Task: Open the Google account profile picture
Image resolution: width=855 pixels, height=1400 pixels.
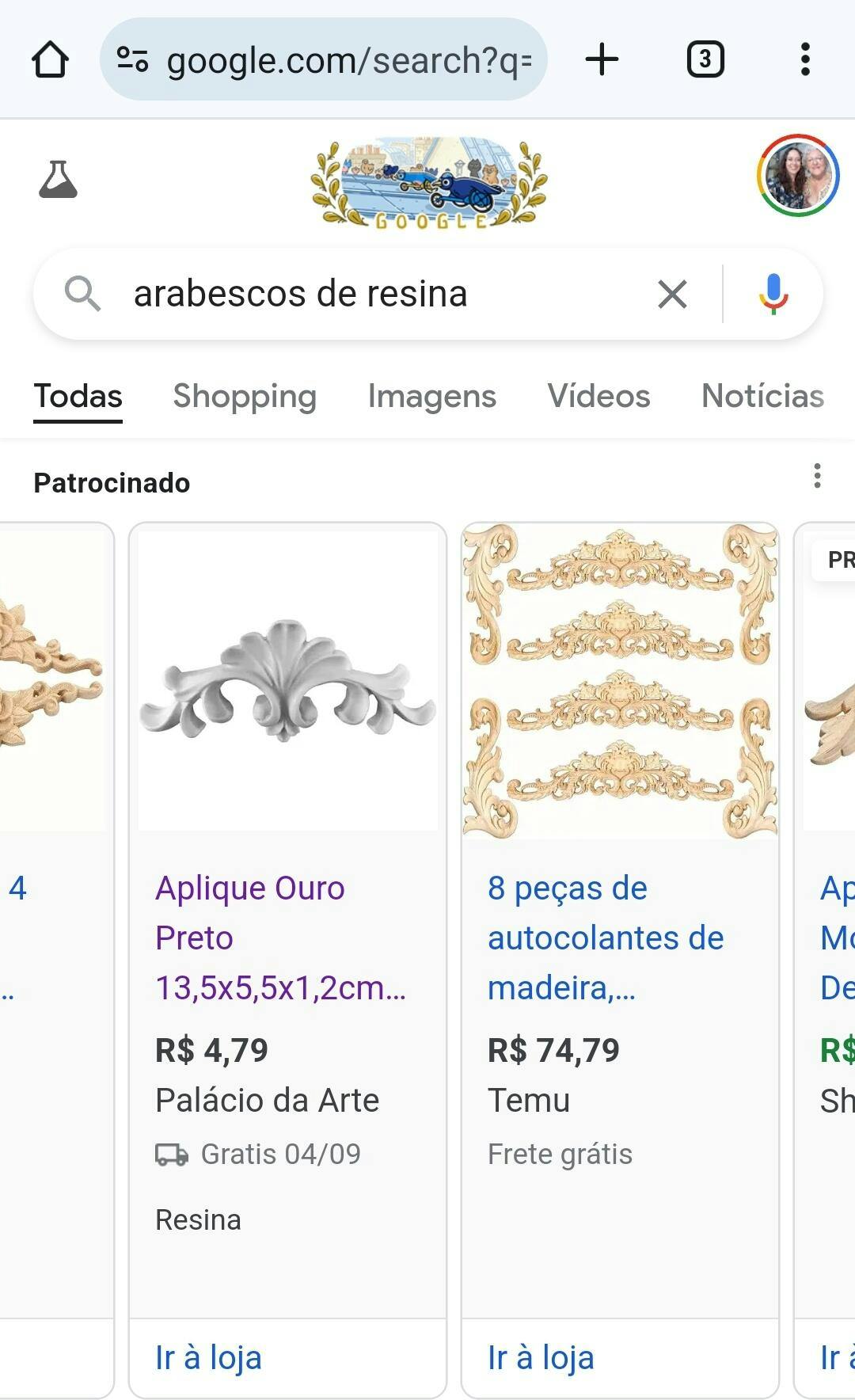Action: pos(797,176)
